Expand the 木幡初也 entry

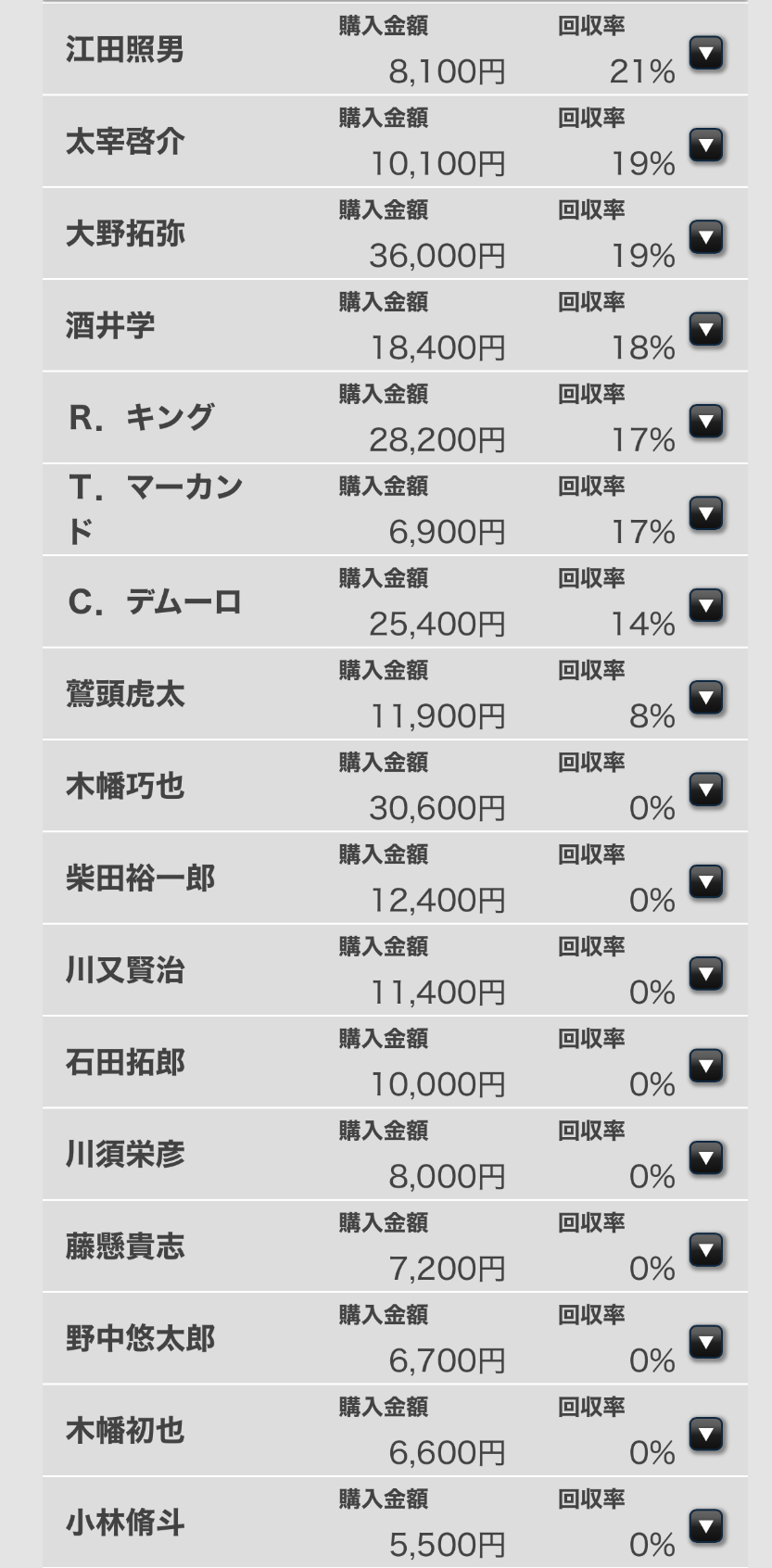point(706,1435)
